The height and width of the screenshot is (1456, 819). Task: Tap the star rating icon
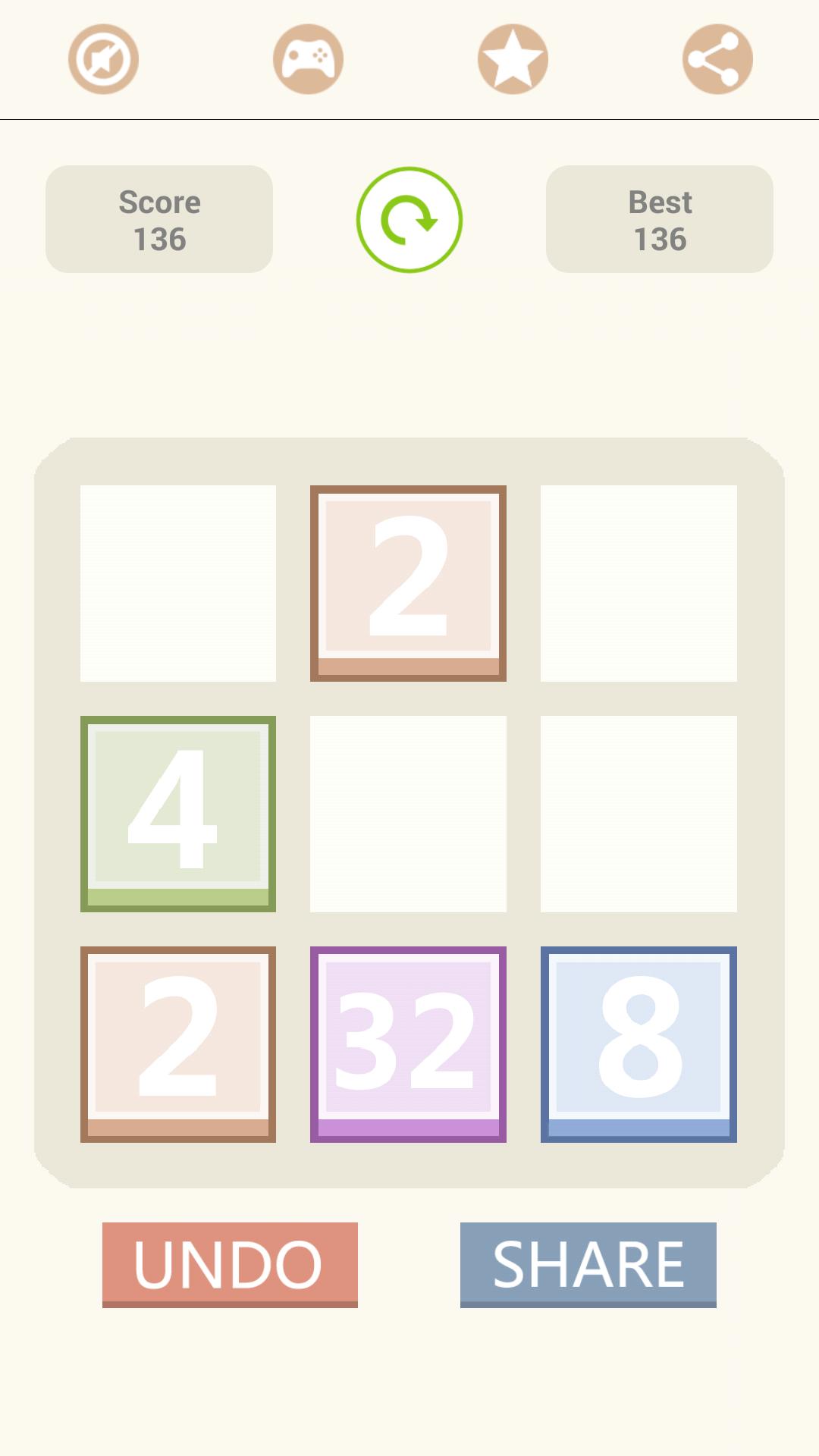[x=513, y=59]
